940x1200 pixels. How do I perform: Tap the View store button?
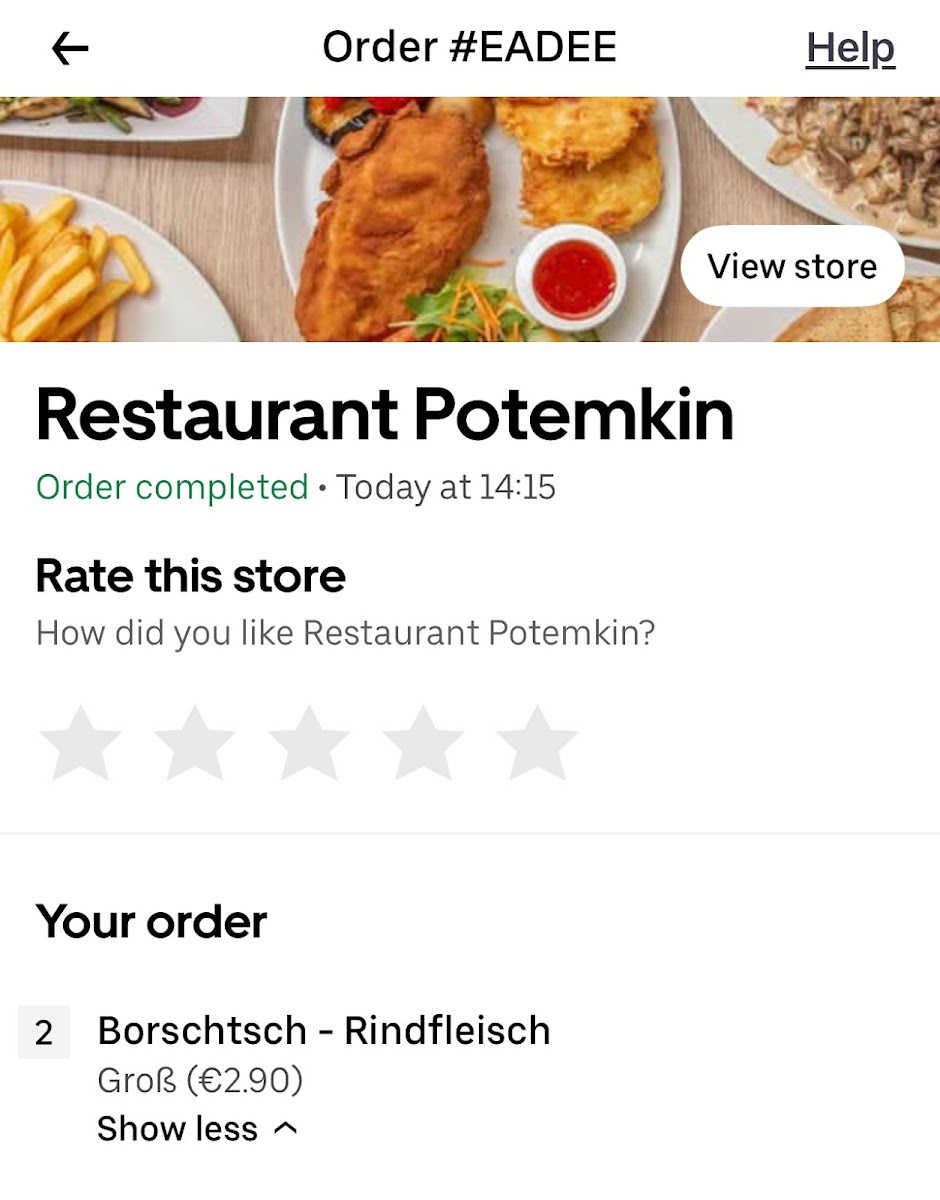(x=792, y=266)
